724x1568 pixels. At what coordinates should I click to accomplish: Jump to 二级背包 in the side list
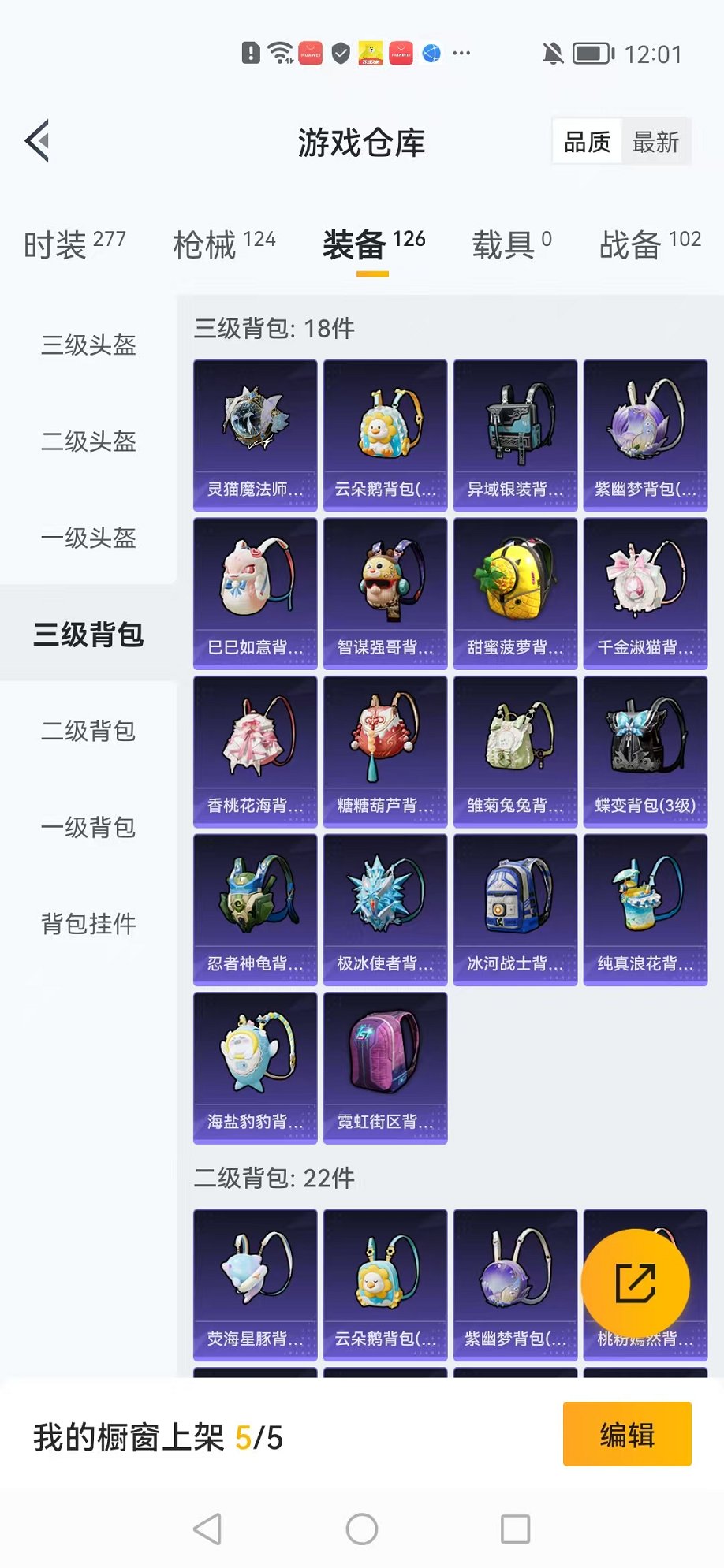(x=88, y=731)
